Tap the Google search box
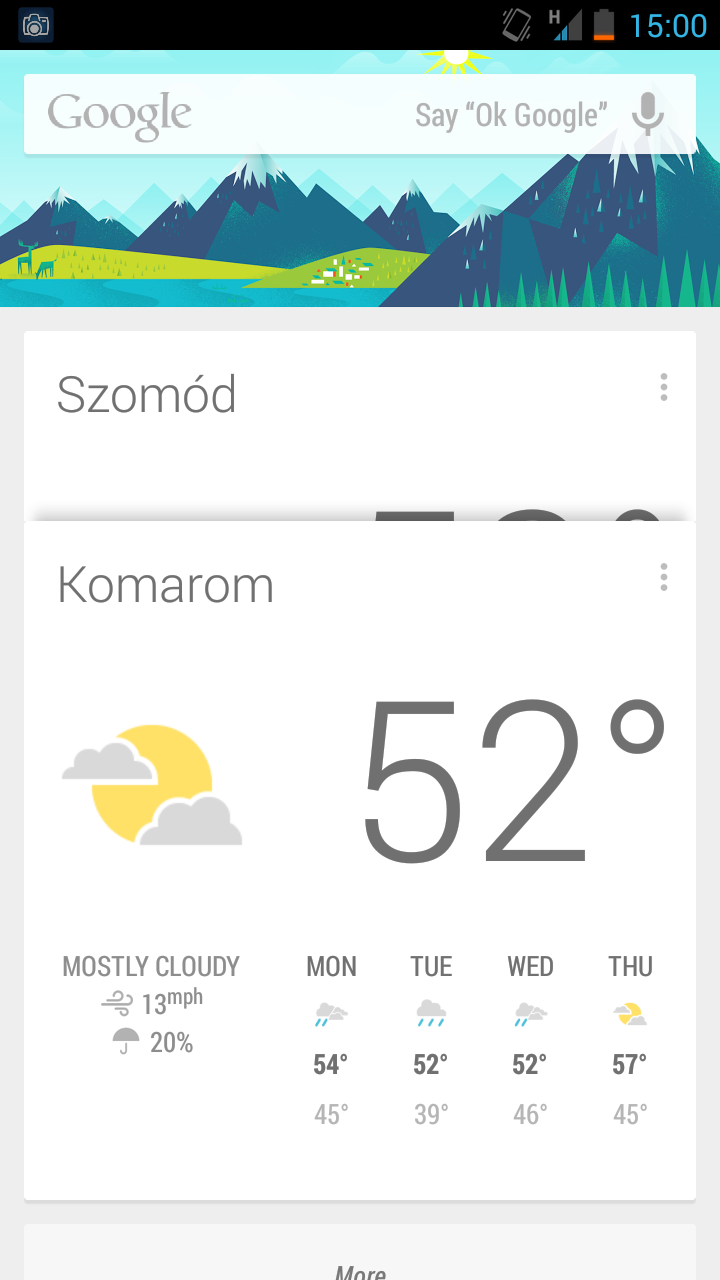The image size is (720, 1280). tap(300, 114)
